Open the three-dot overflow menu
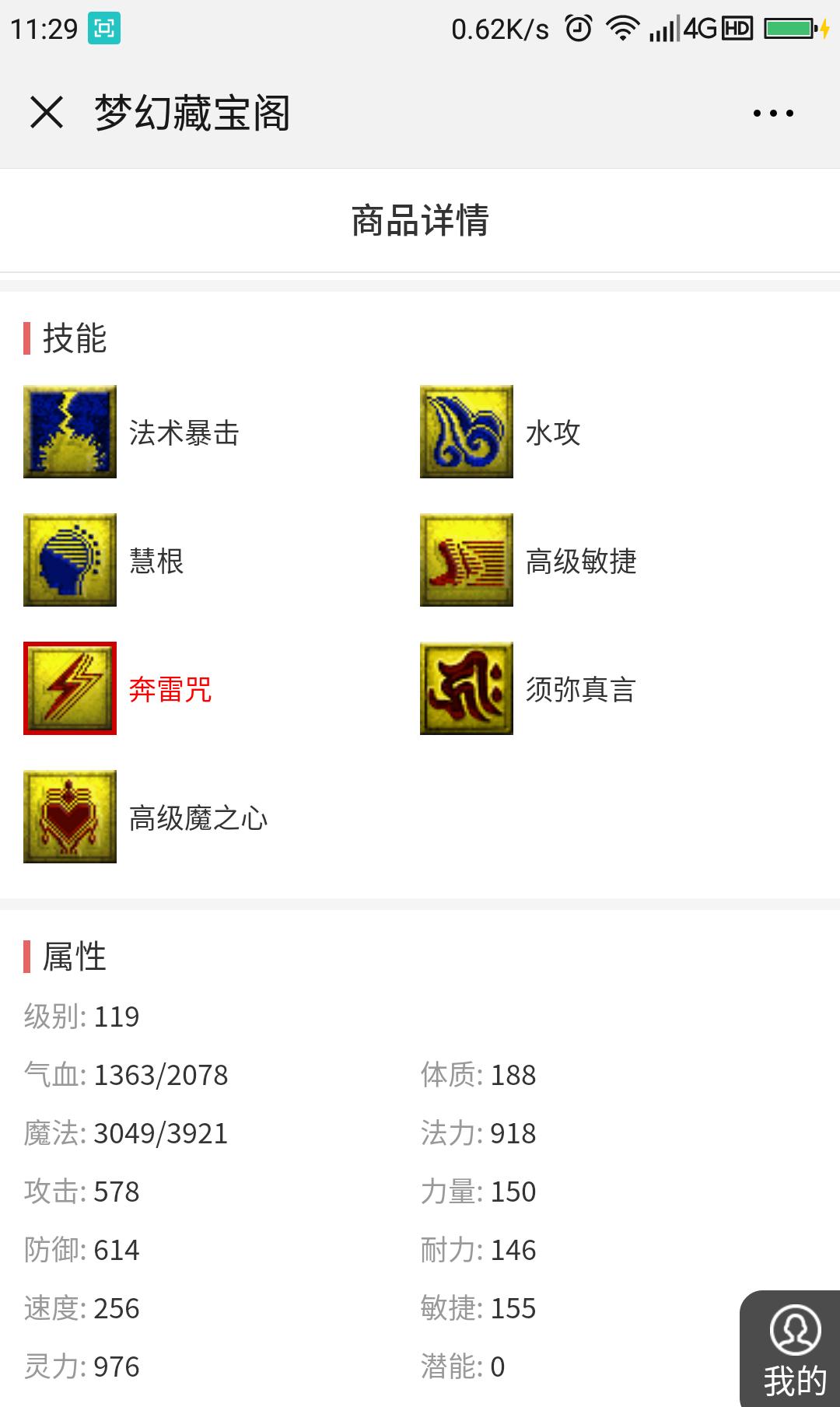 (x=773, y=114)
